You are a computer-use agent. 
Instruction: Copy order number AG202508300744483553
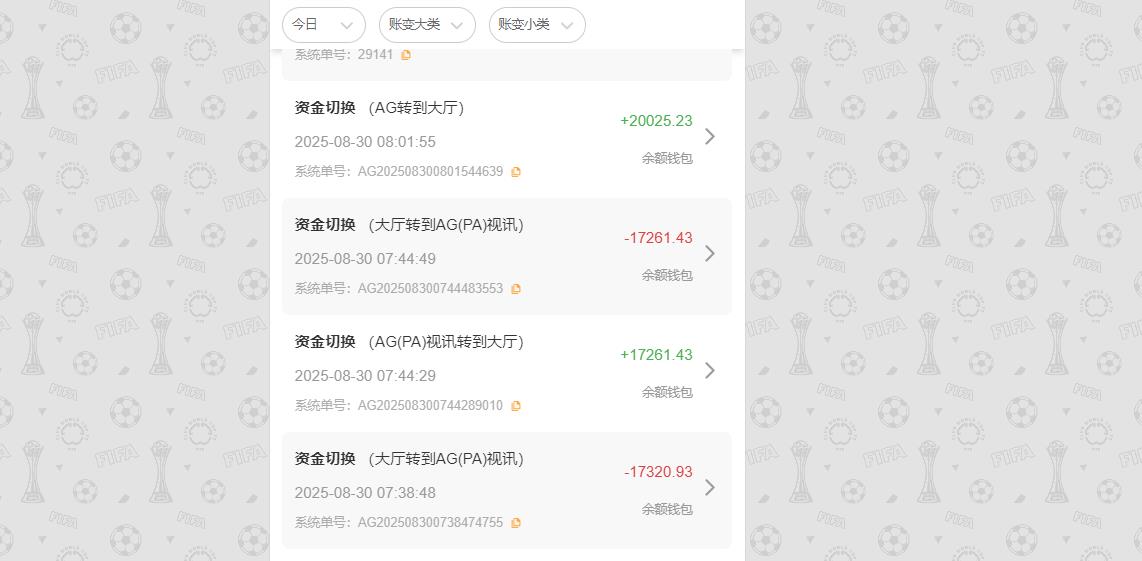tap(516, 289)
